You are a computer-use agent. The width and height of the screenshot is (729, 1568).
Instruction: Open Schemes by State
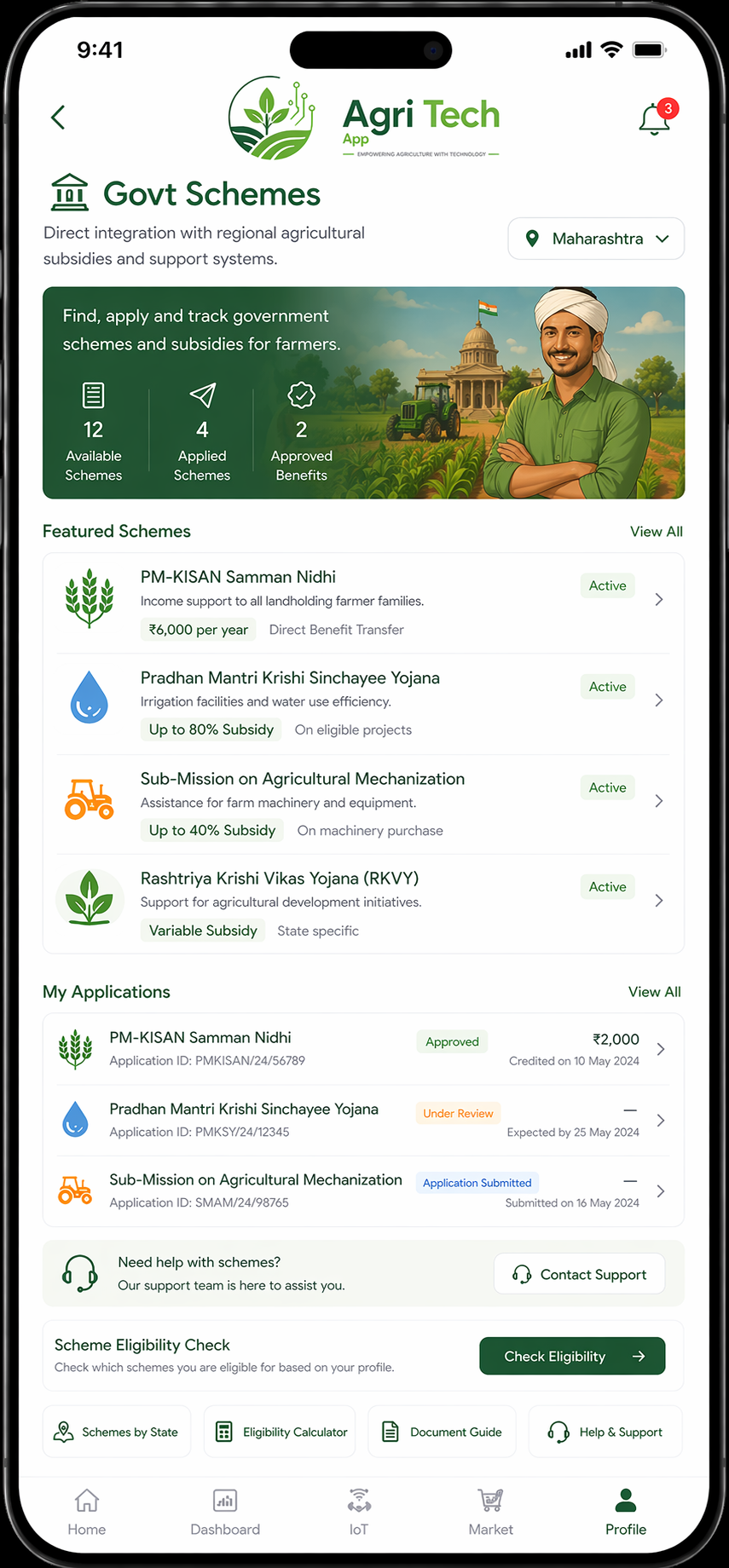click(117, 1432)
